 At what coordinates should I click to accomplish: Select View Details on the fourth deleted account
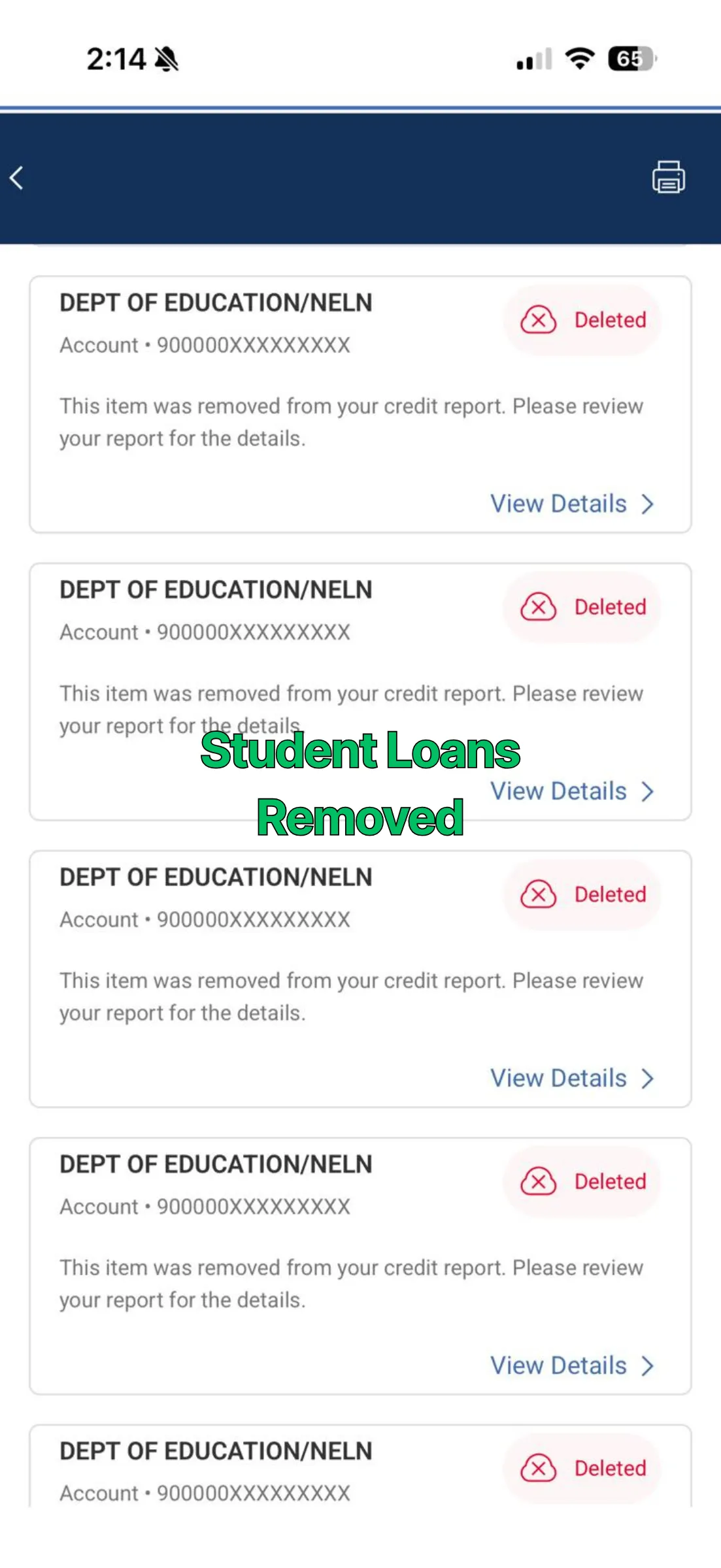click(571, 1365)
